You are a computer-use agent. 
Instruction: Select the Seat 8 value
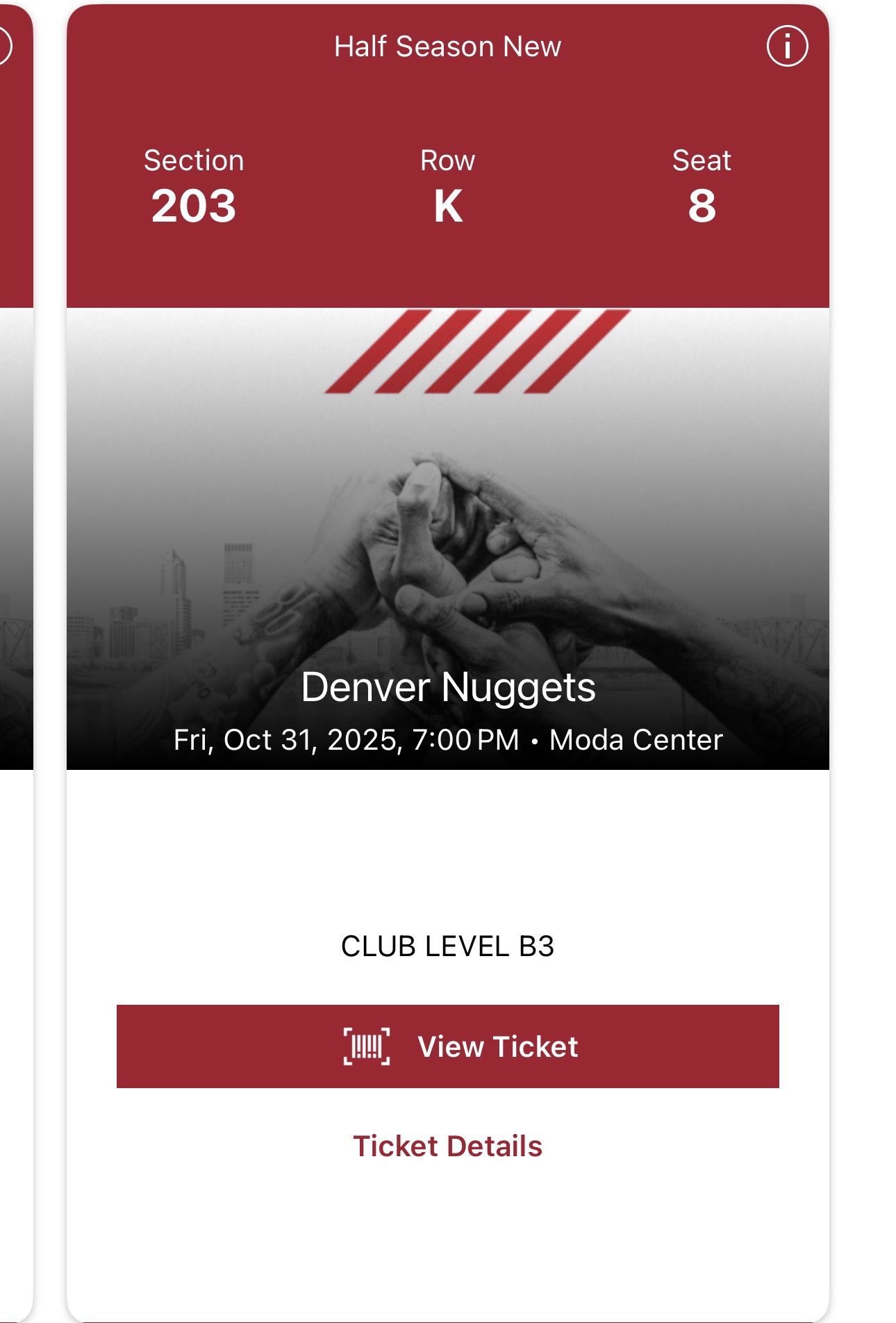pyautogui.click(x=702, y=205)
